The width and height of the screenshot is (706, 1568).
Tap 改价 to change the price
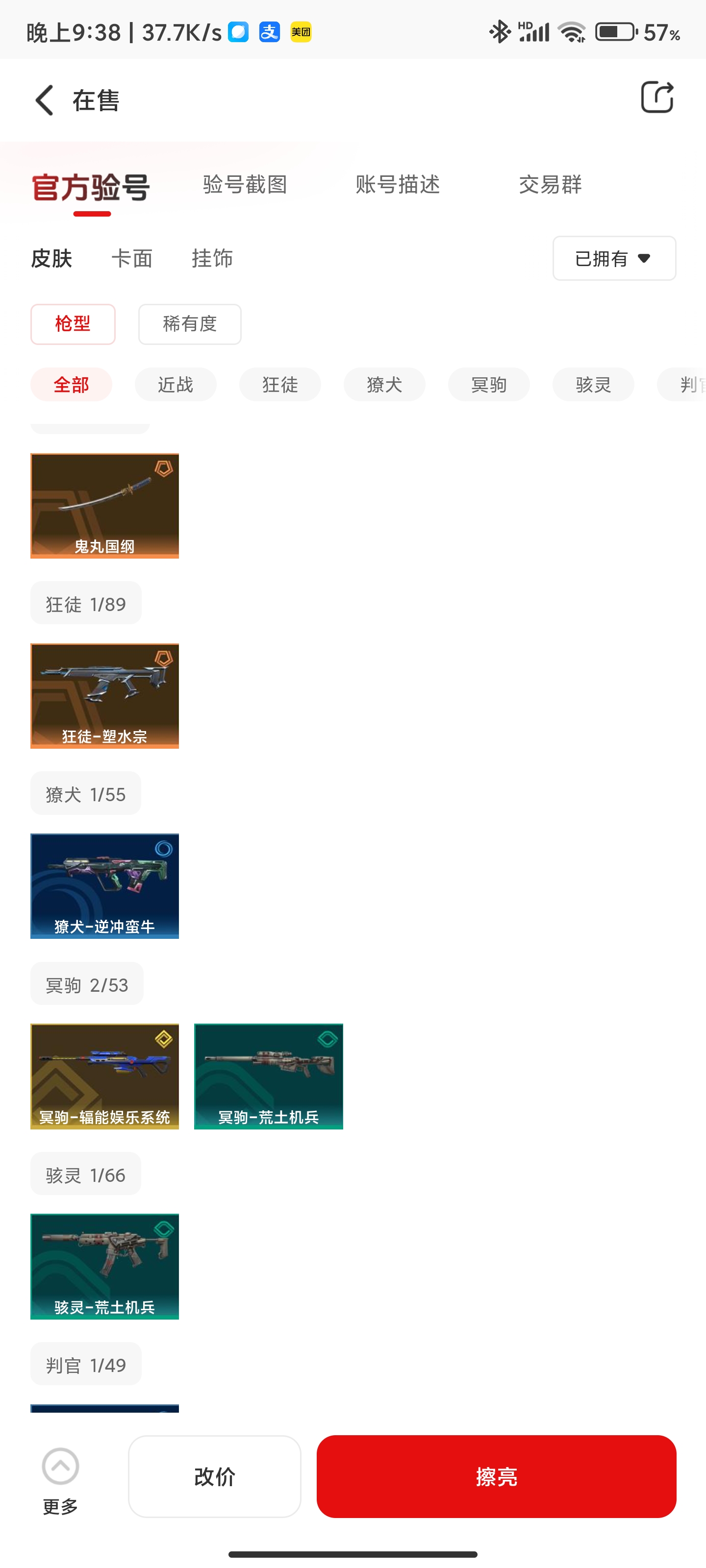click(x=214, y=1476)
